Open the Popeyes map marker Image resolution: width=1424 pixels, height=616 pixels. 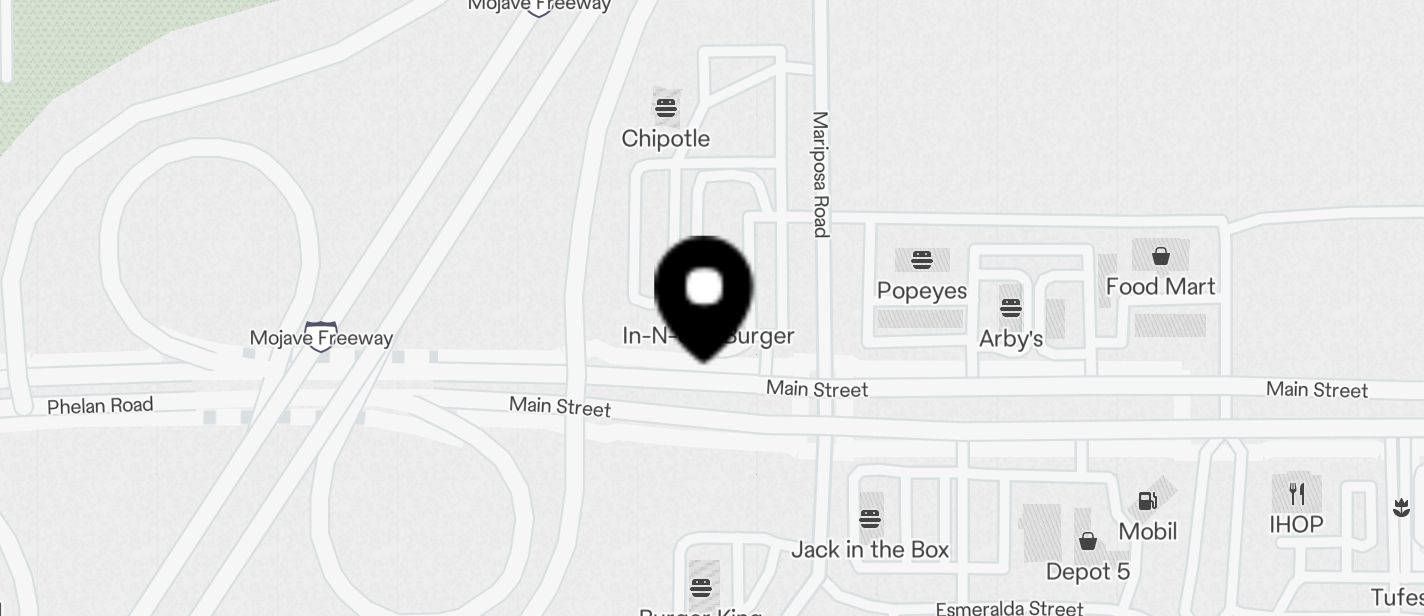point(921,261)
